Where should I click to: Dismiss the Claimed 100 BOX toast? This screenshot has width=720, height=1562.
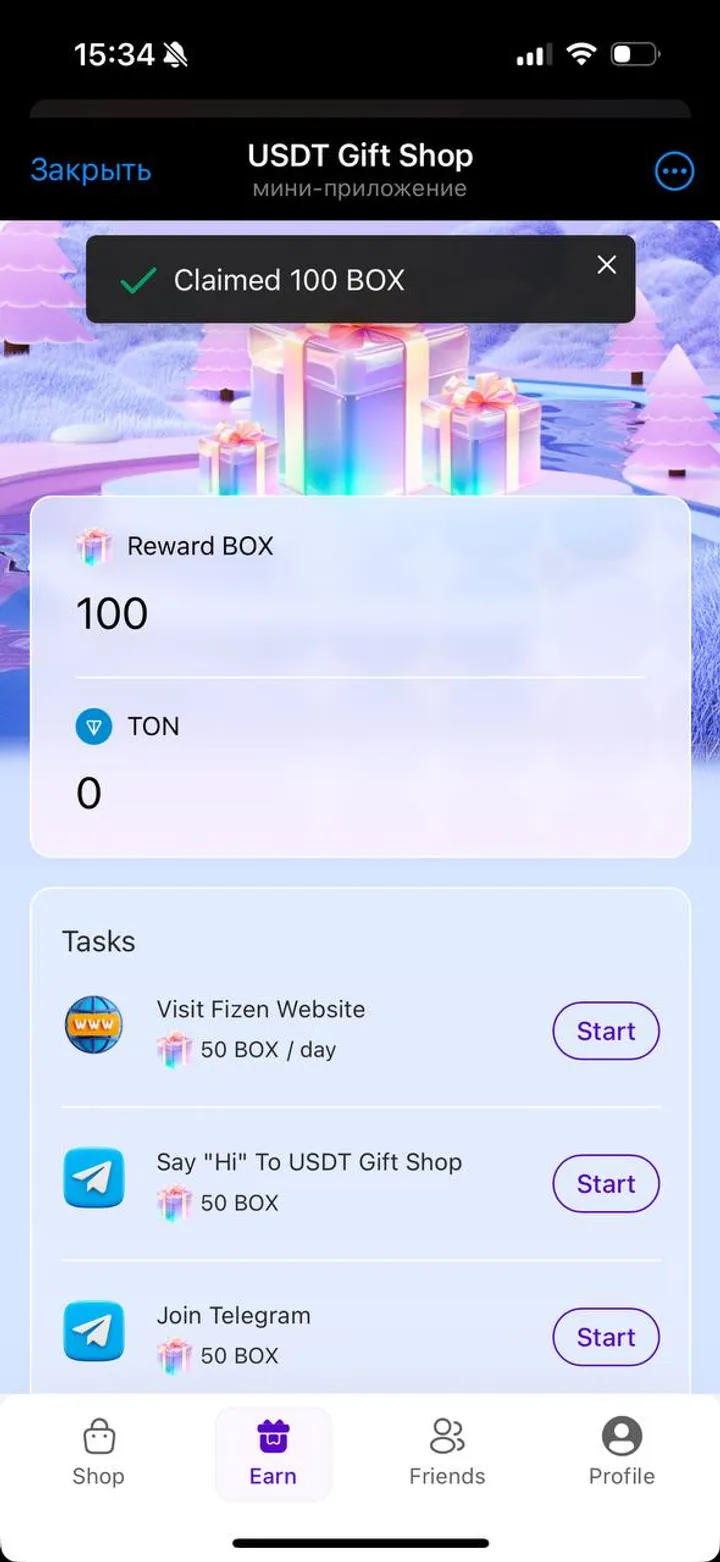[x=606, y=264]
